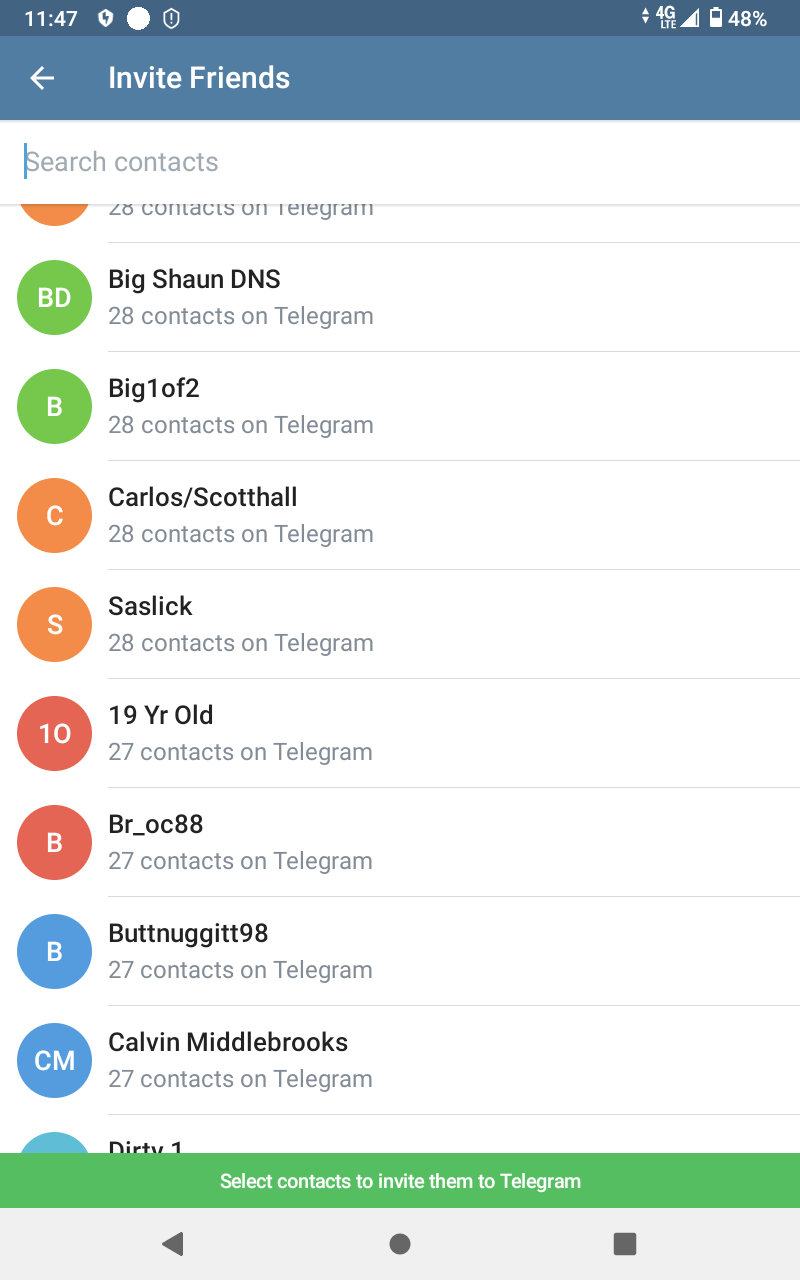The height and width of the screenshot is (1280, 800).
Task: Choose Br_oc88 to invite
Action: click(400, 842)
